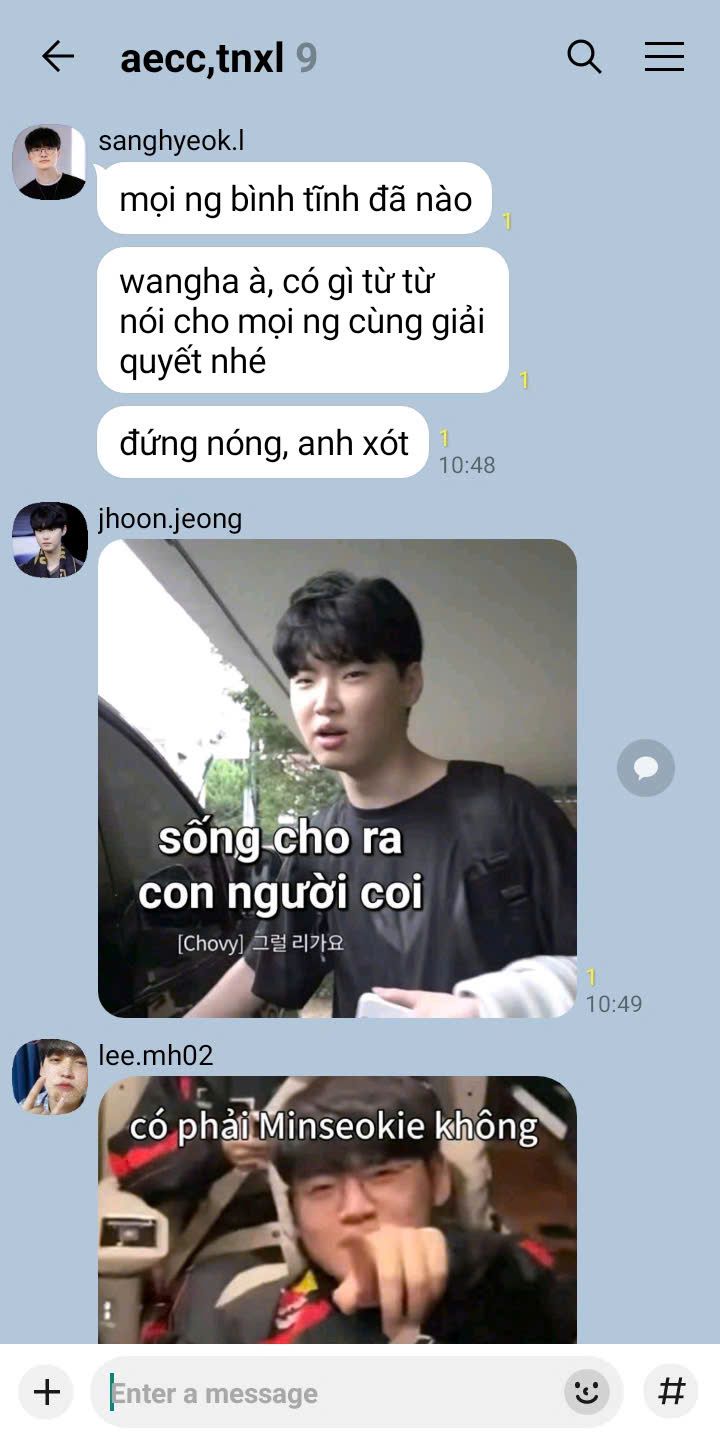View sanghyeok.l's profile picture

(x=49, y=162)
